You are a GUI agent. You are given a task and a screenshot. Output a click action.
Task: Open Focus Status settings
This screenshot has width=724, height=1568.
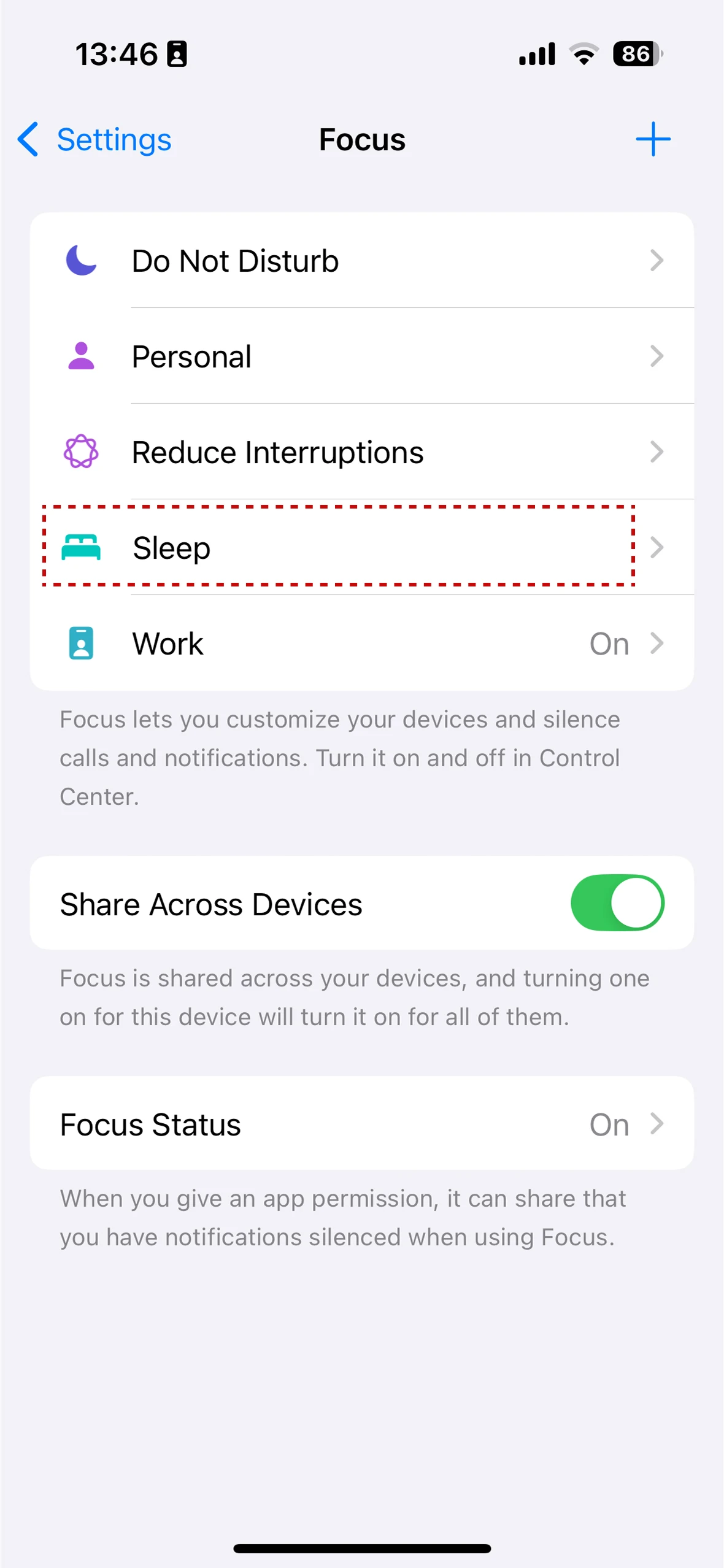pos(362,1124)
